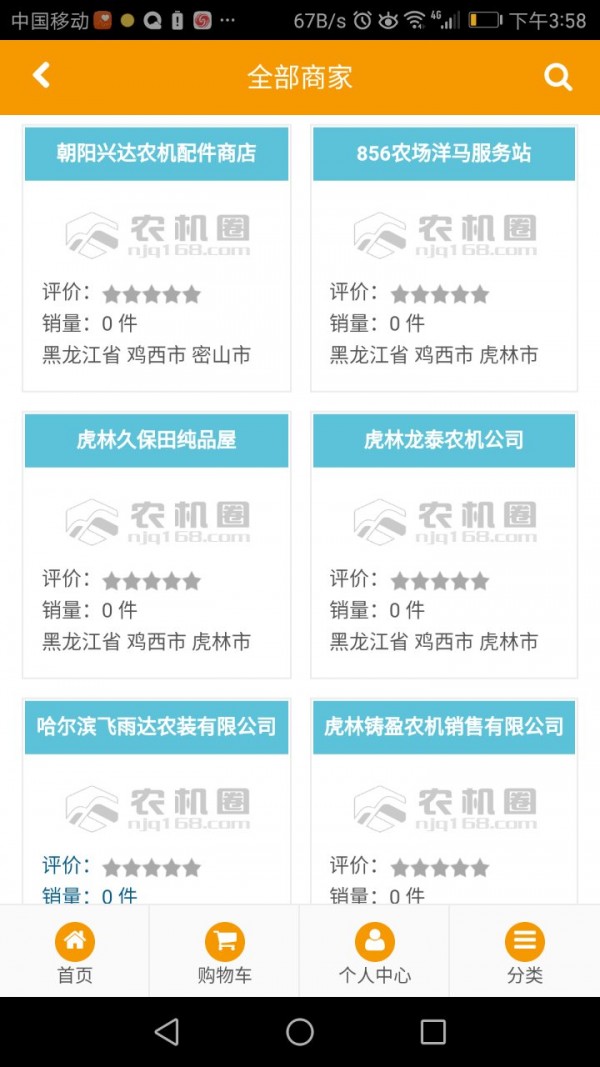Image resolution: width=600 pixels, height=1067 pixels.
Task: Open search for merchants
Action: 558,77
